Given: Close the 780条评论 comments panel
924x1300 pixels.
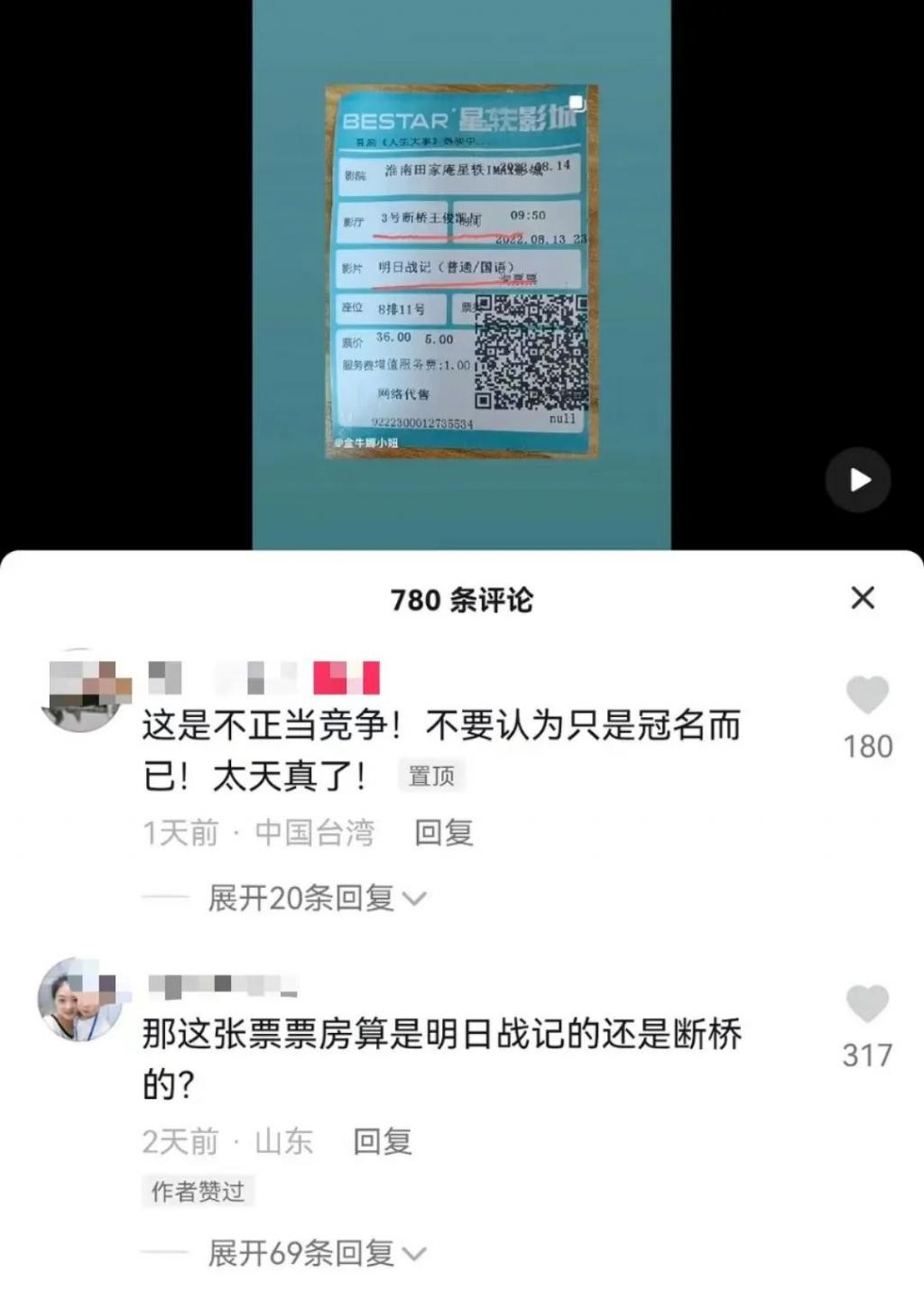Looking at the screenshot, I should pyautogui.click(x=863, y=598).
